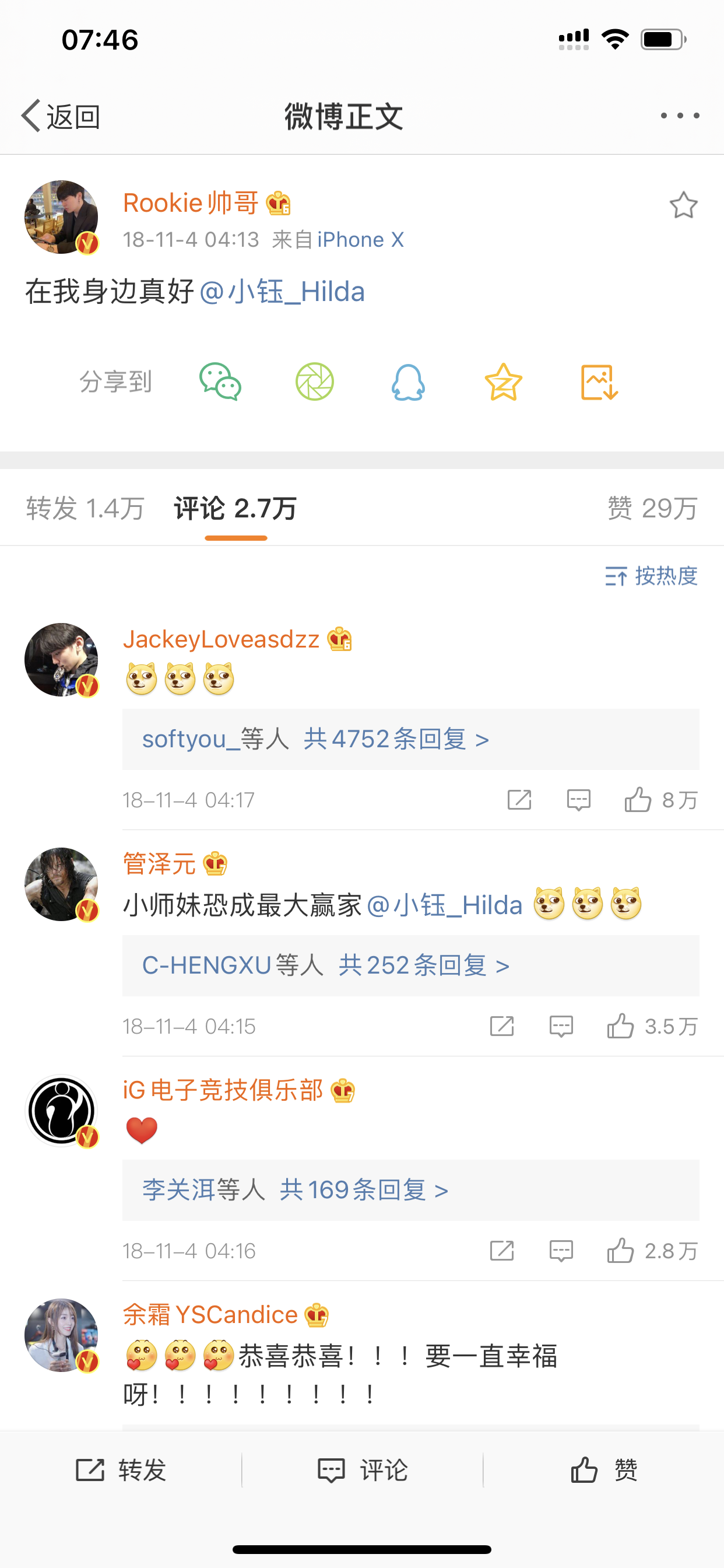The width and height of the screenshot is (724, 1568).
Task: Go back via the 返回 button
Action: pyautogui.click(x=61, y=116)
